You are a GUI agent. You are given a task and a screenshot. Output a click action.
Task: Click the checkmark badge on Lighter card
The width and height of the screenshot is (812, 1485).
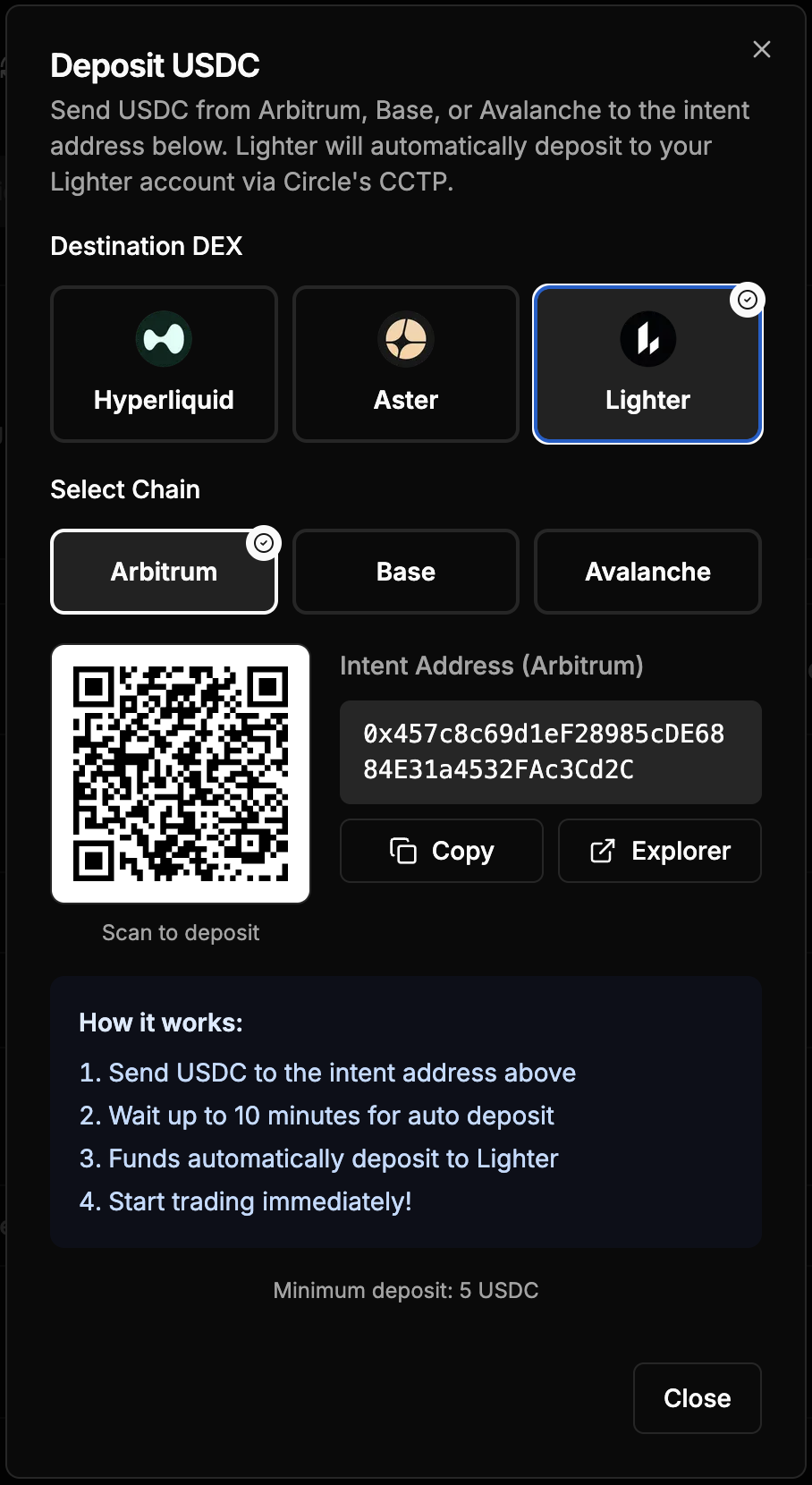748,299
